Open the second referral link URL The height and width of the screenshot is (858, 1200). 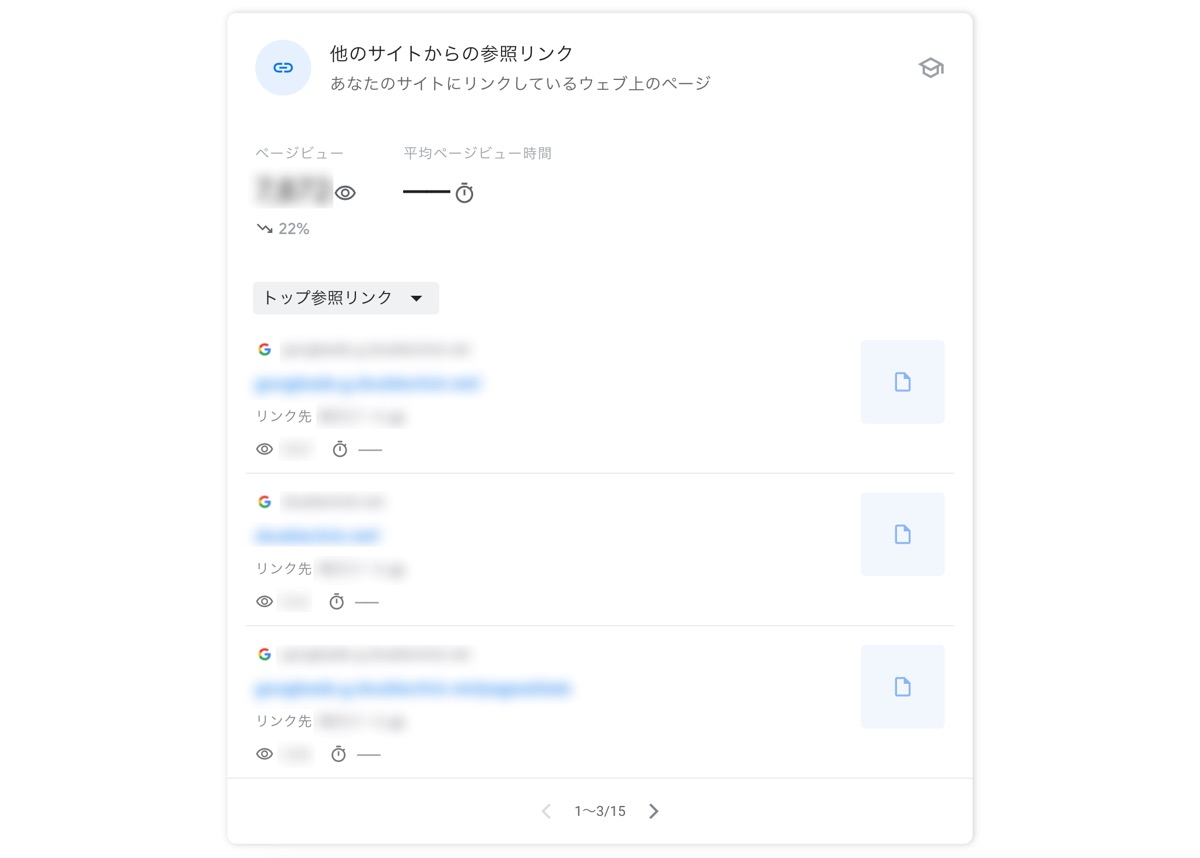click(318, 536)
